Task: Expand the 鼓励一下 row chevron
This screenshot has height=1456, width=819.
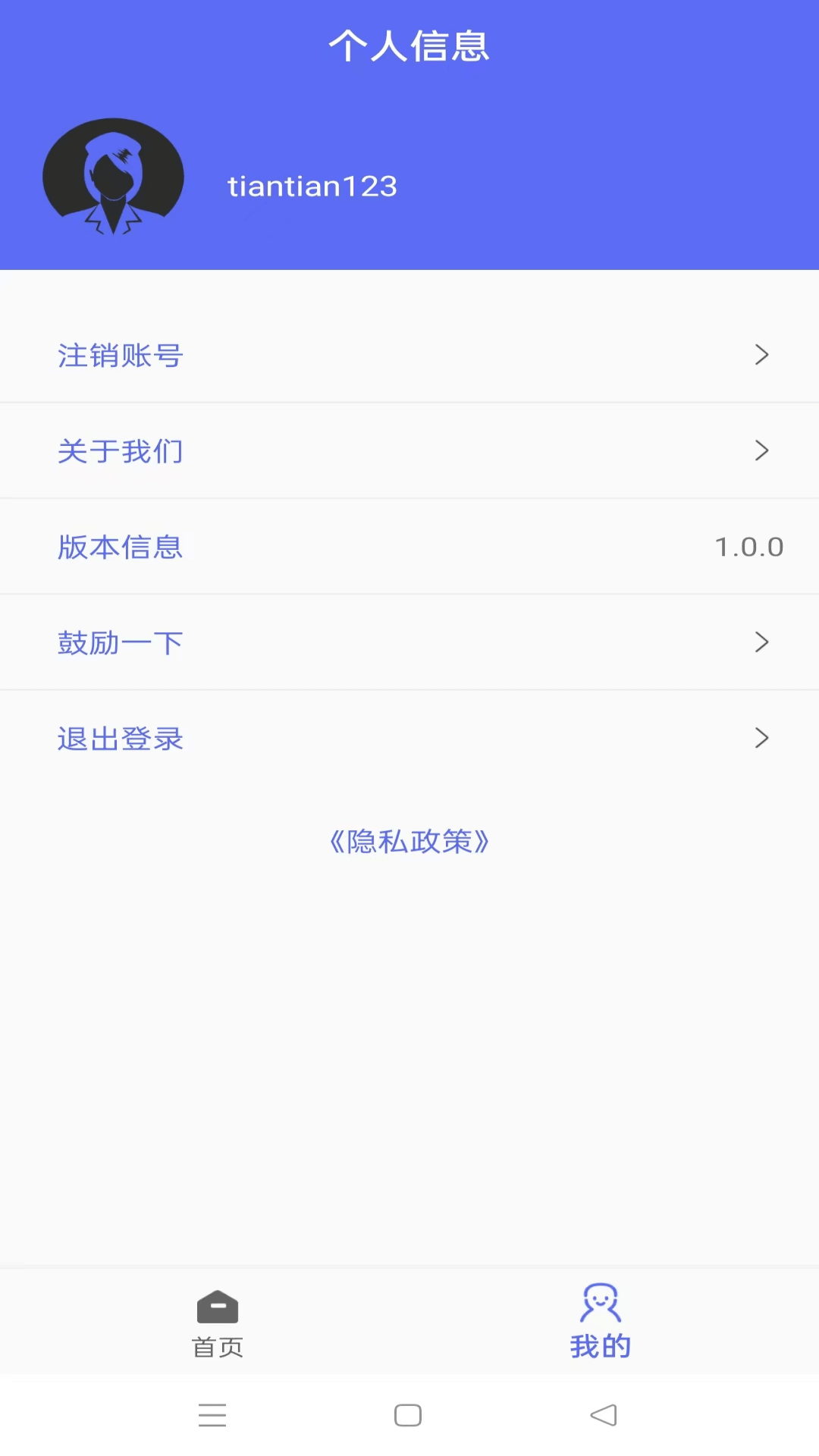Action: point(762,642)
